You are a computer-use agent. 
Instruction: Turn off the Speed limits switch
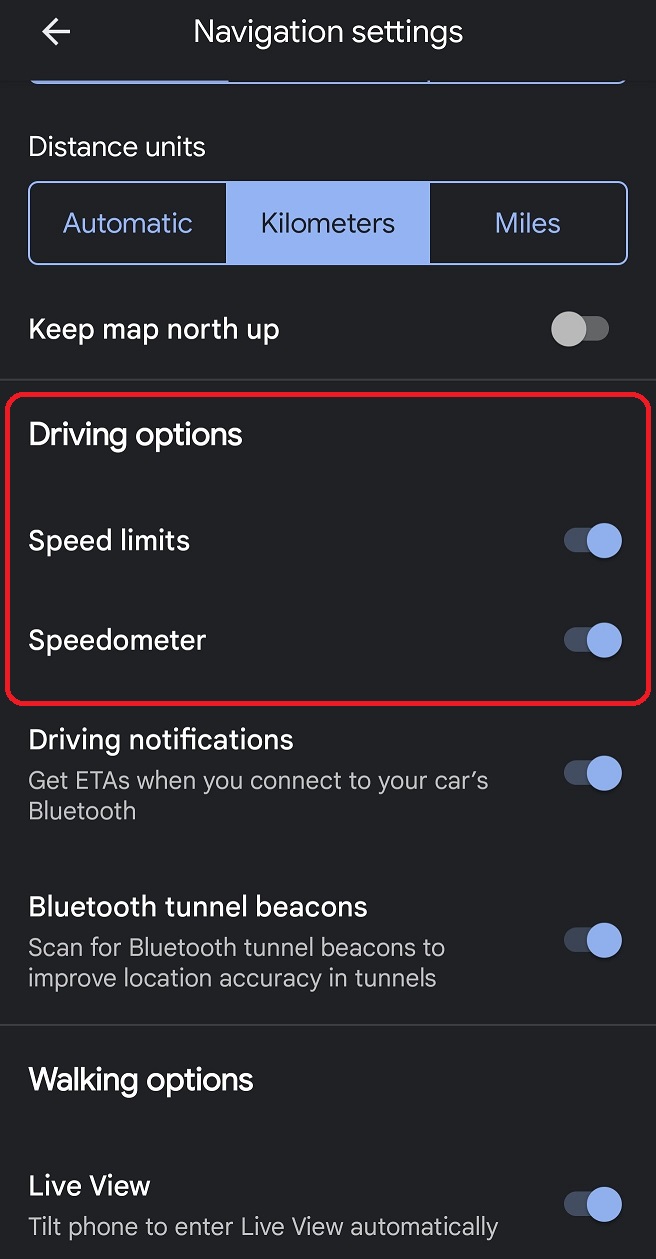coord(593,541)
